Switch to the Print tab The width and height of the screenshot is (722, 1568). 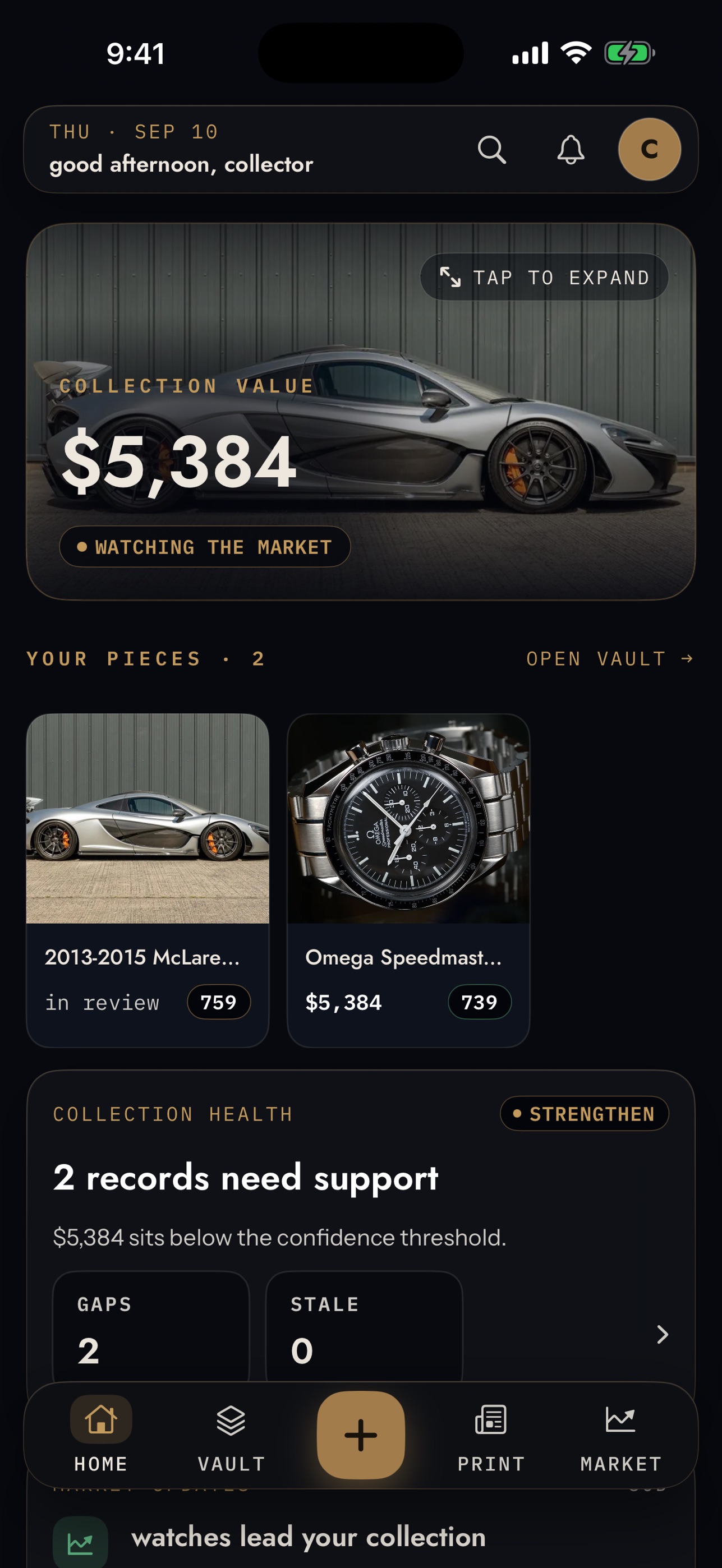point(491,1434)
